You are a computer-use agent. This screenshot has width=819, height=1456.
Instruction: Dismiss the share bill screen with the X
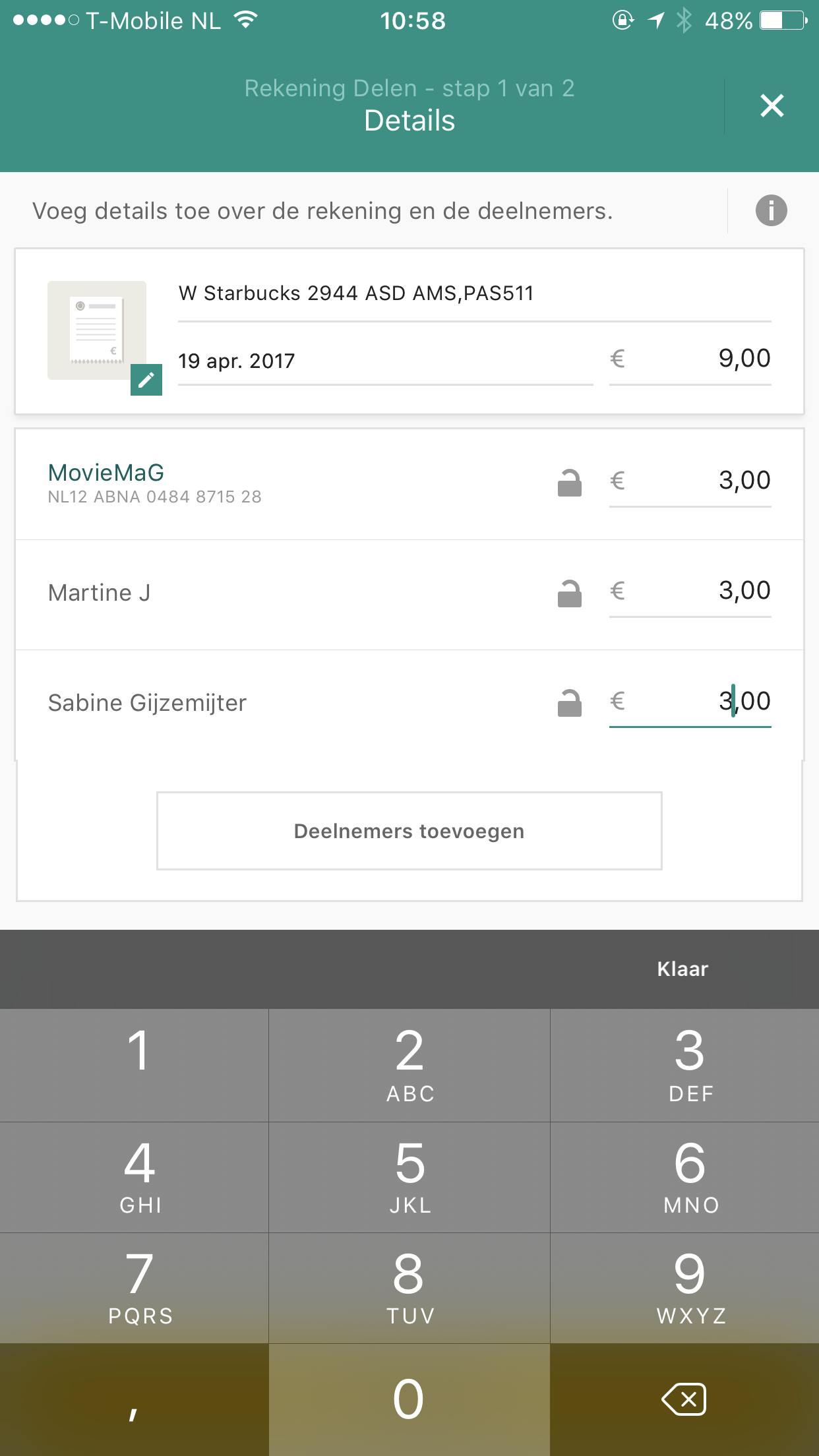[x=772, y=106]
